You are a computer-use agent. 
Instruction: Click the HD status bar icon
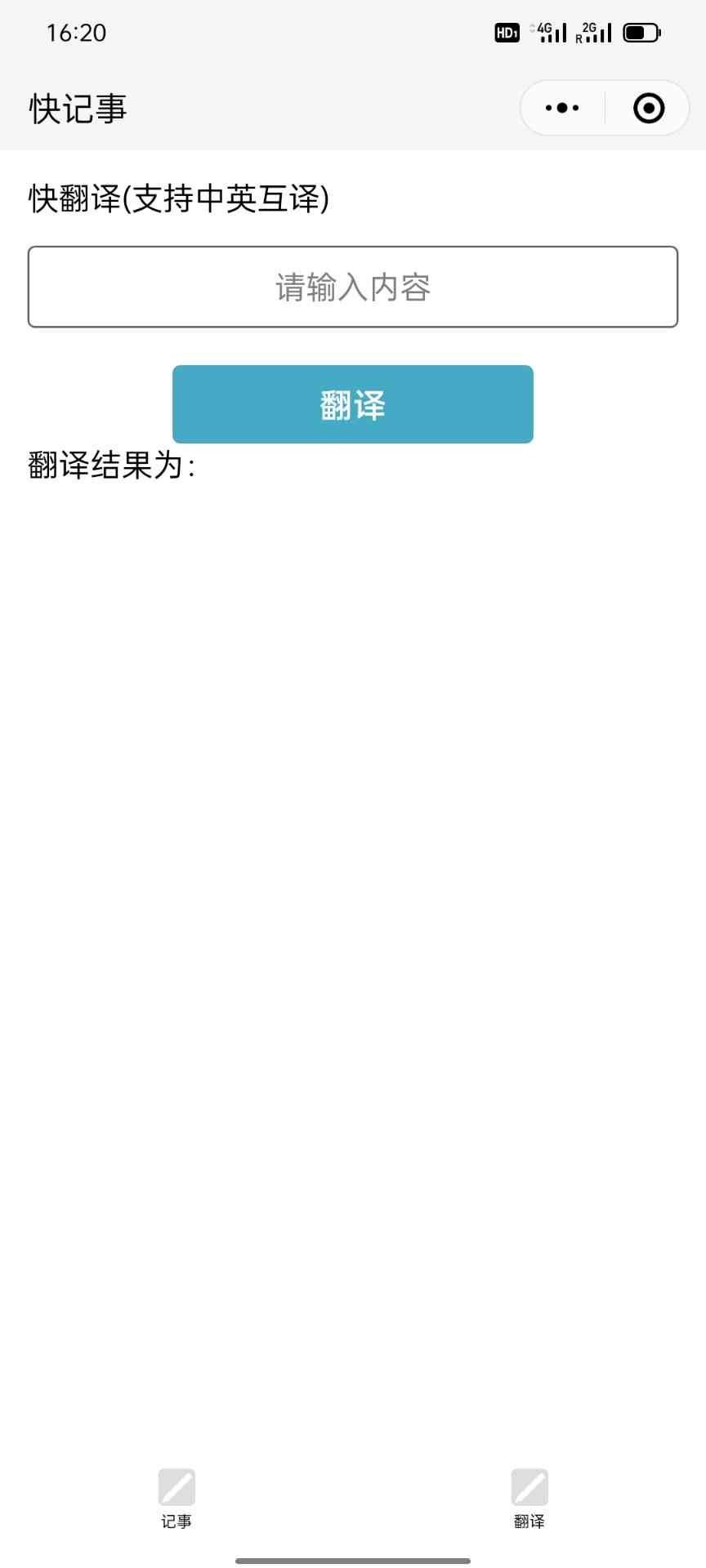[x=507, y=32]
